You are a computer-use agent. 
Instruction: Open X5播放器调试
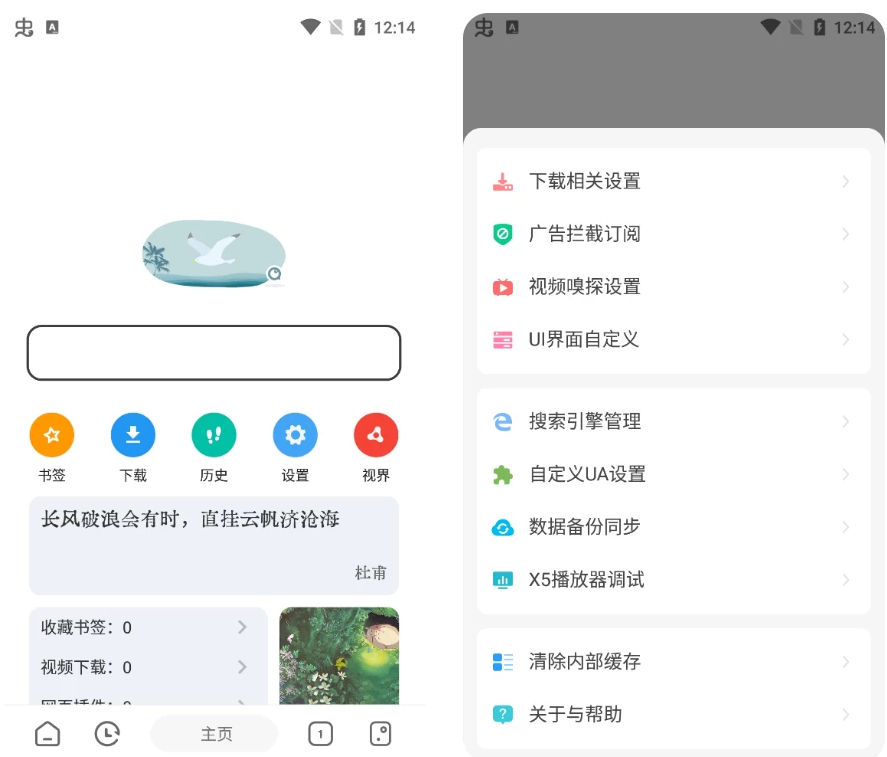click(x=673, y=580)
